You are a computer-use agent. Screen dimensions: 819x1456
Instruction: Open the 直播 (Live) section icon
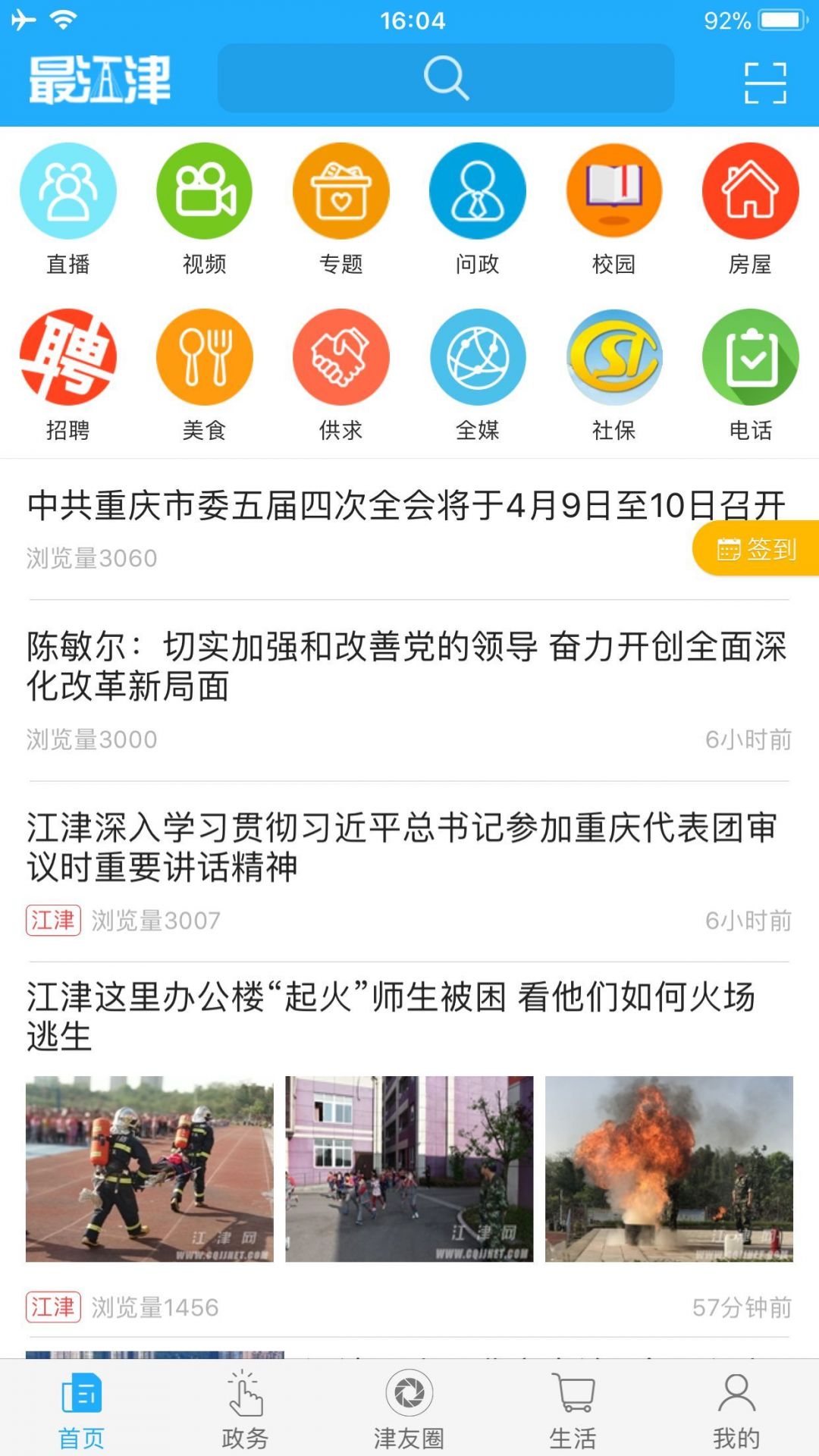click(x=68, y=191)
